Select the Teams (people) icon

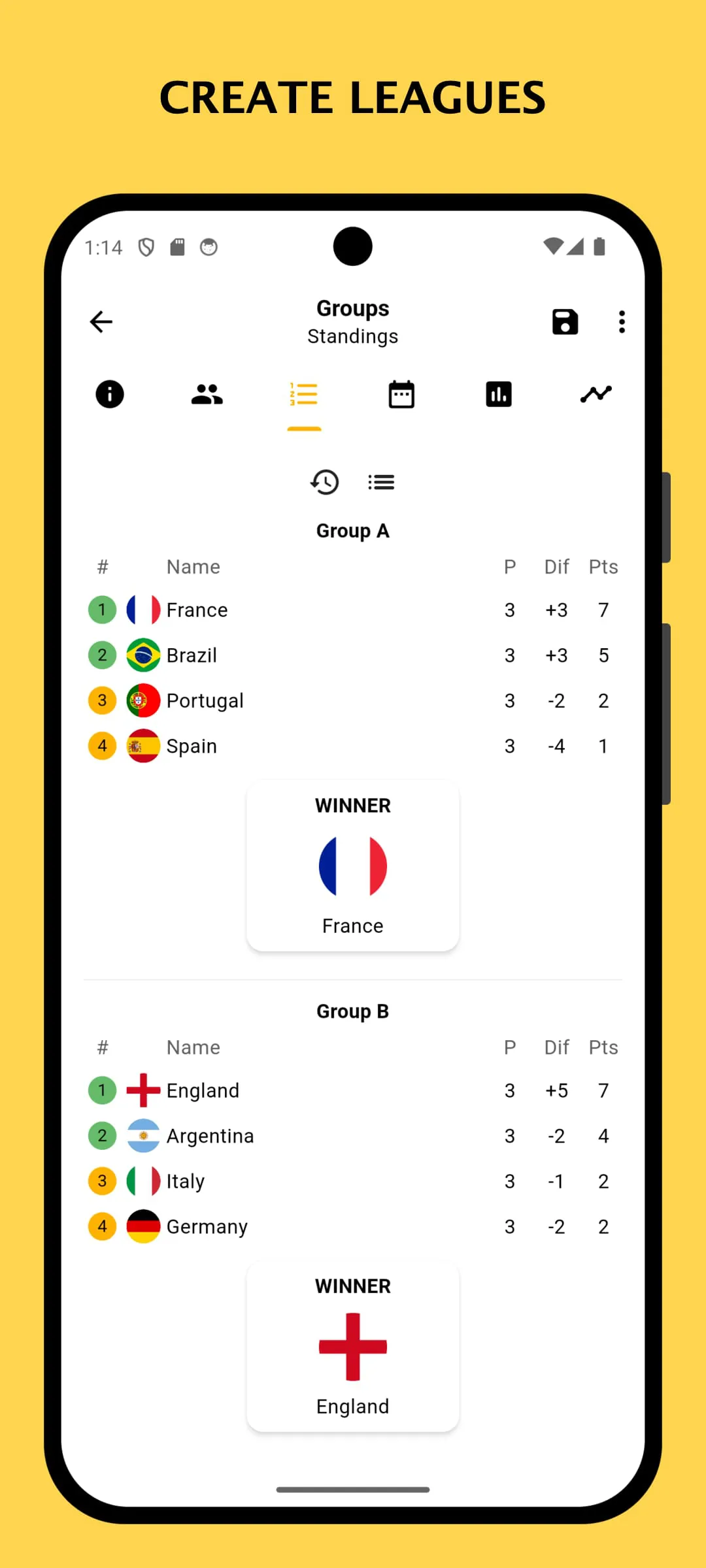point(207,394)
